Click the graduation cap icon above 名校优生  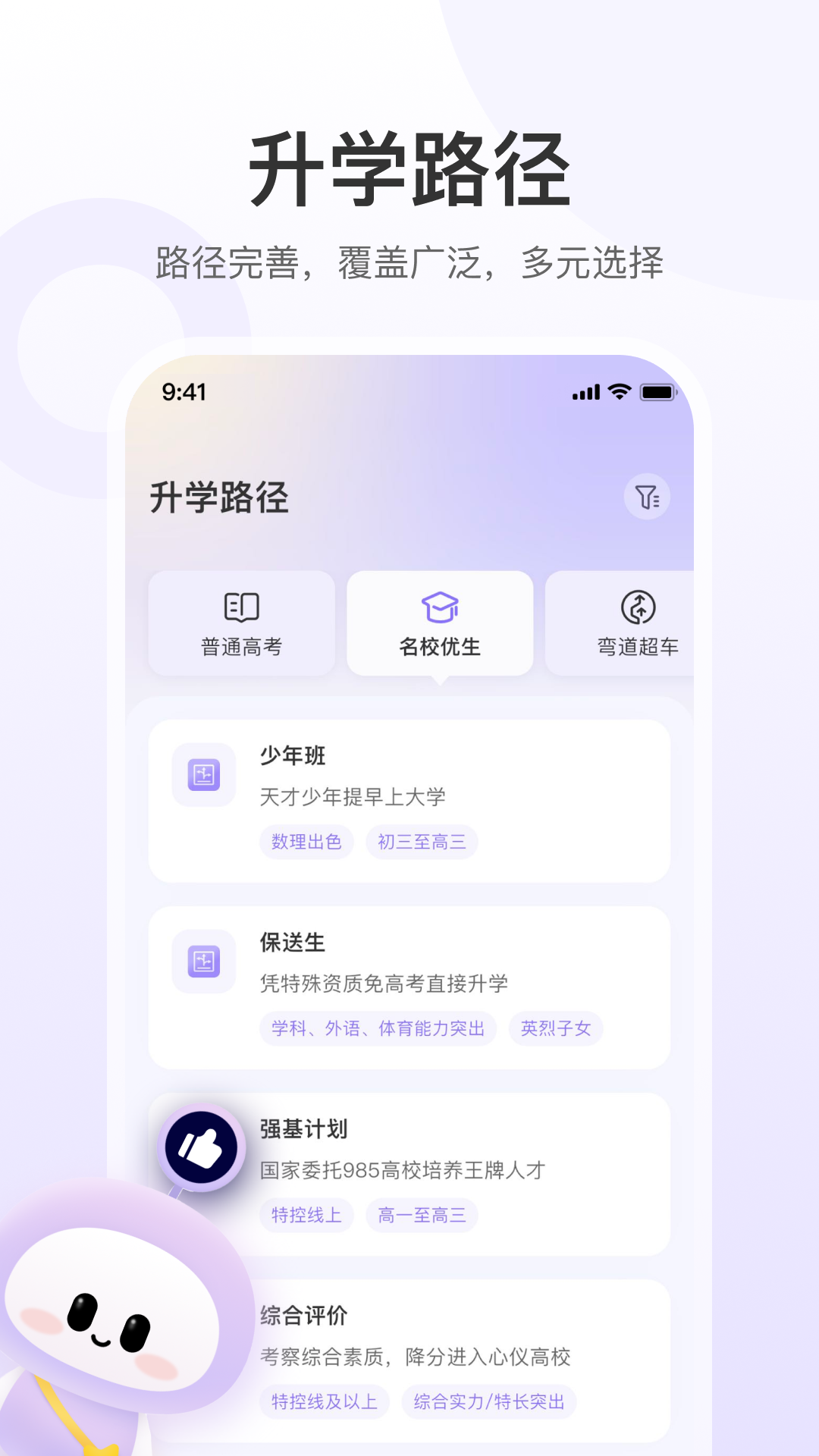pos(440,605)
